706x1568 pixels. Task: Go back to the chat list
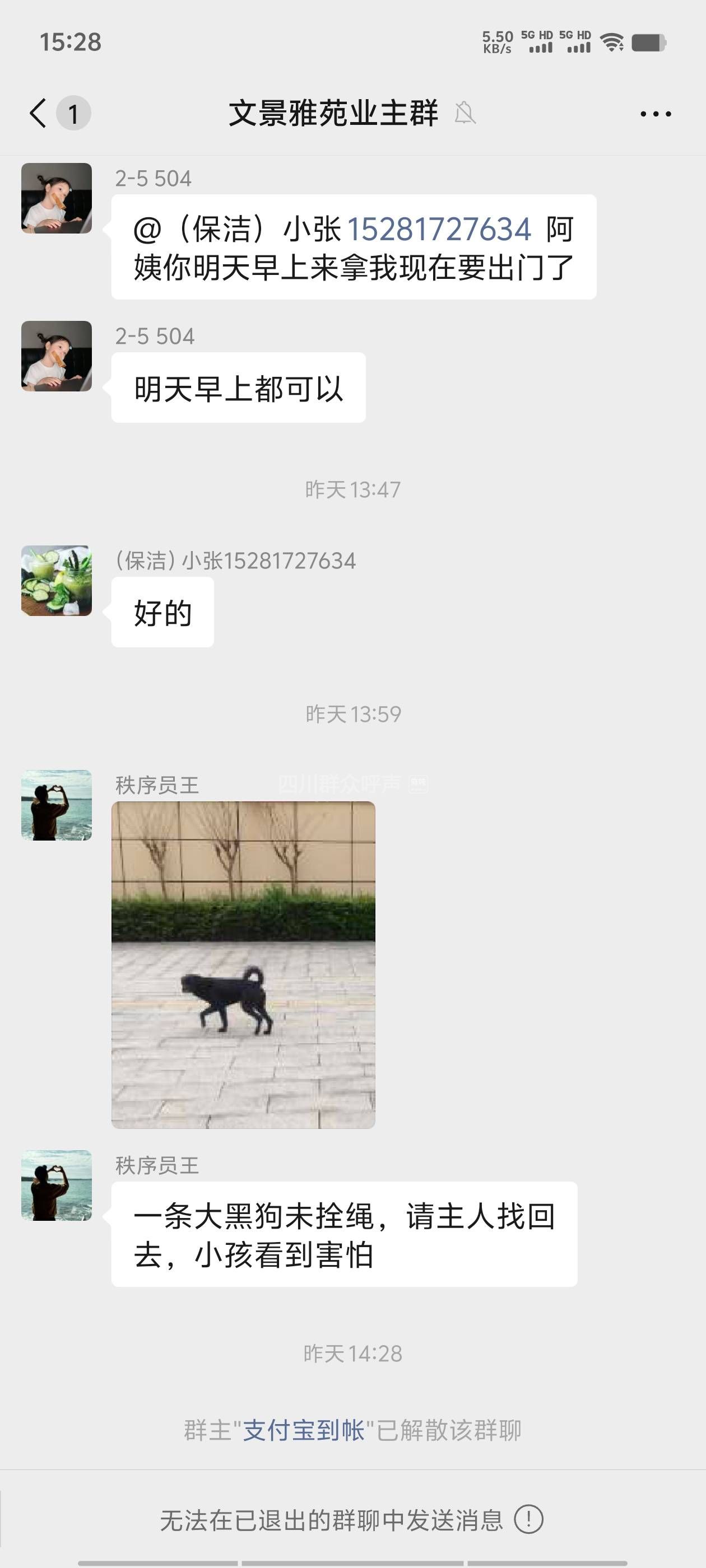click(38, 113)
